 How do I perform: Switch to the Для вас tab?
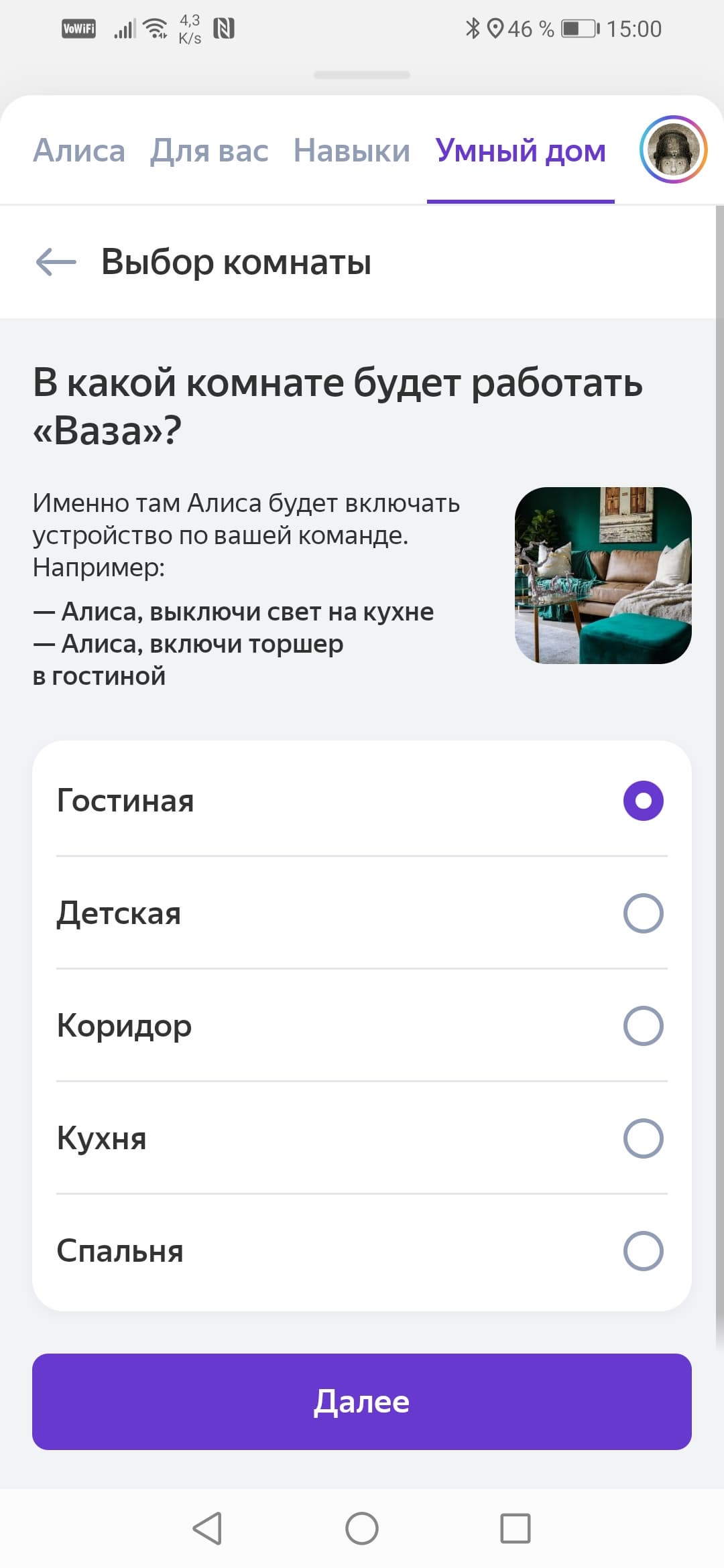(209, 151)
